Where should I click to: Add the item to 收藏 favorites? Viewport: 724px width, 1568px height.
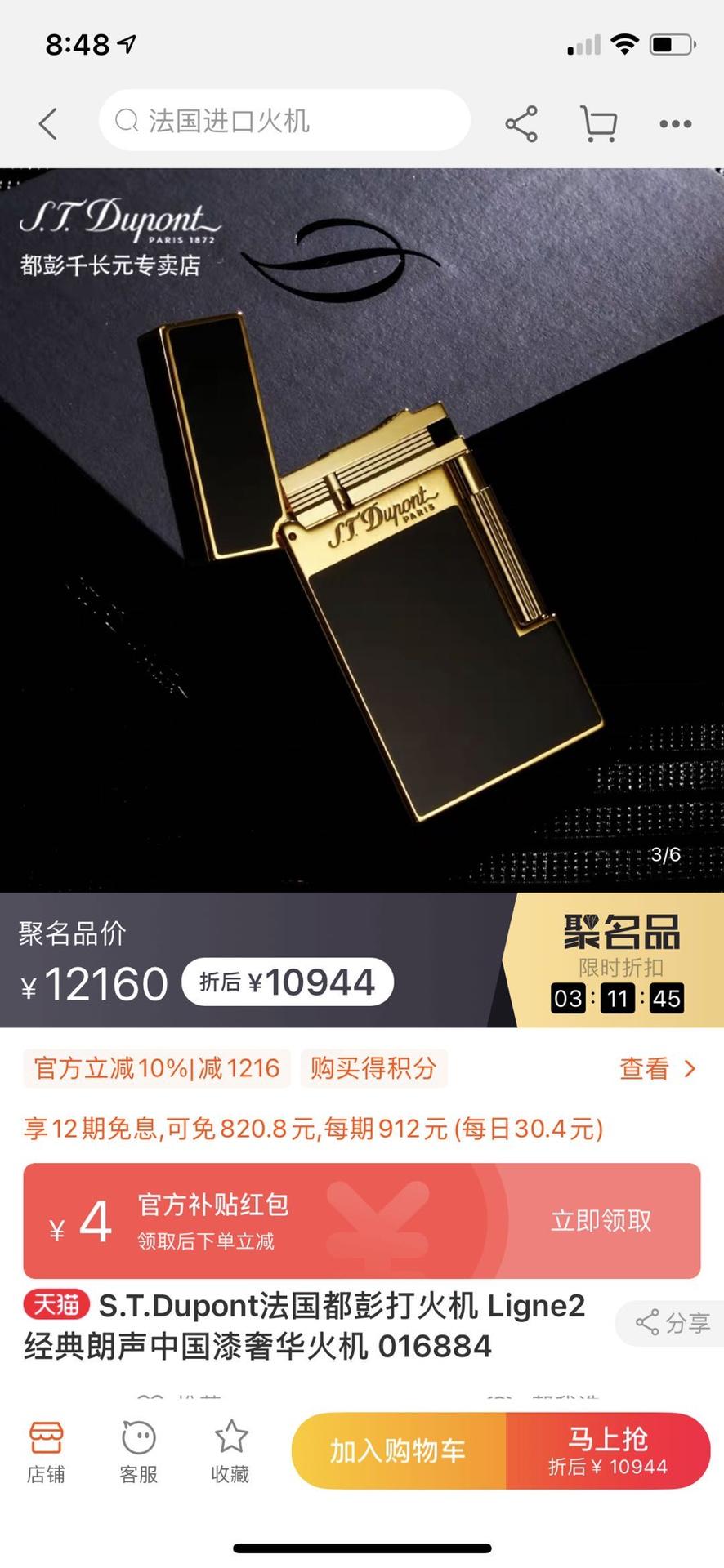point(230,1452)
